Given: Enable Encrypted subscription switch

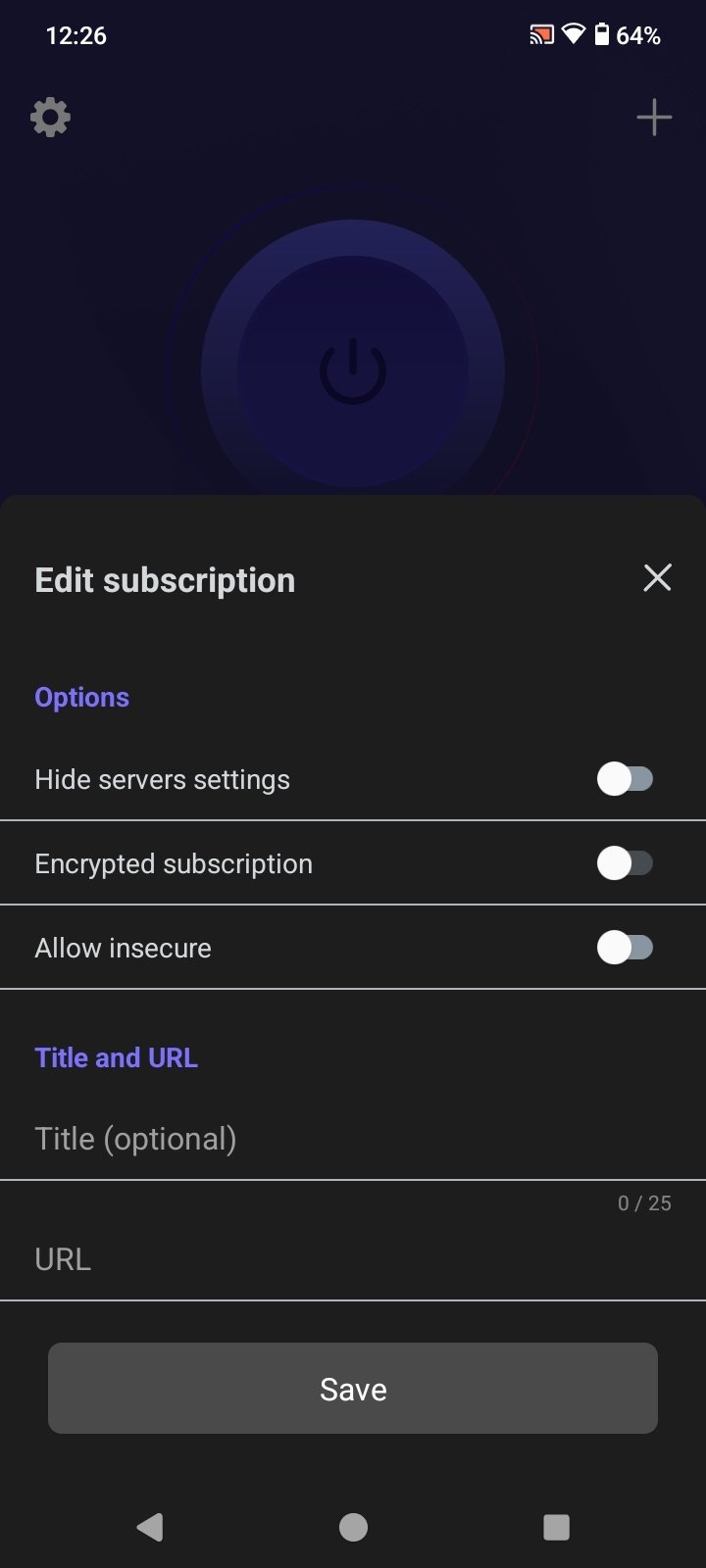Looking at the screenshot, I should coord(625,864).
